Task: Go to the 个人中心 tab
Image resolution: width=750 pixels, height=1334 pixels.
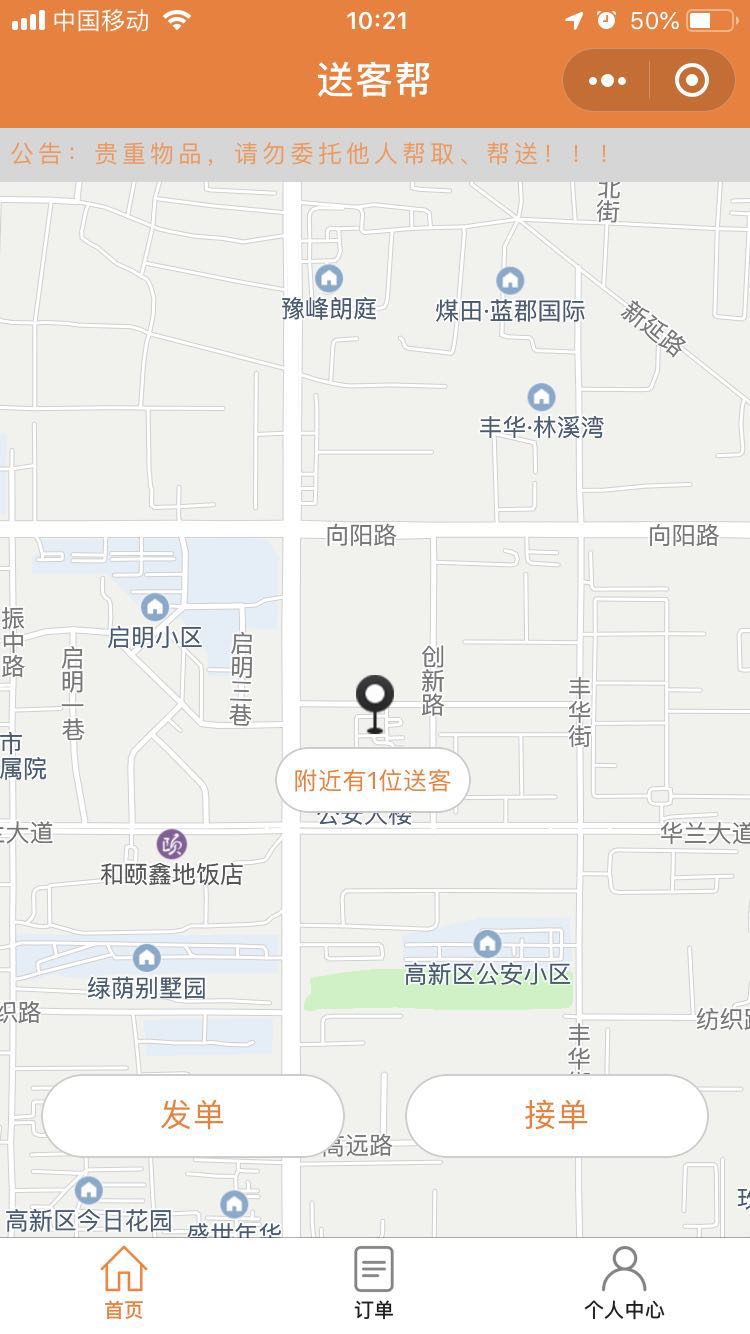Action: [x=624, y=1284]
